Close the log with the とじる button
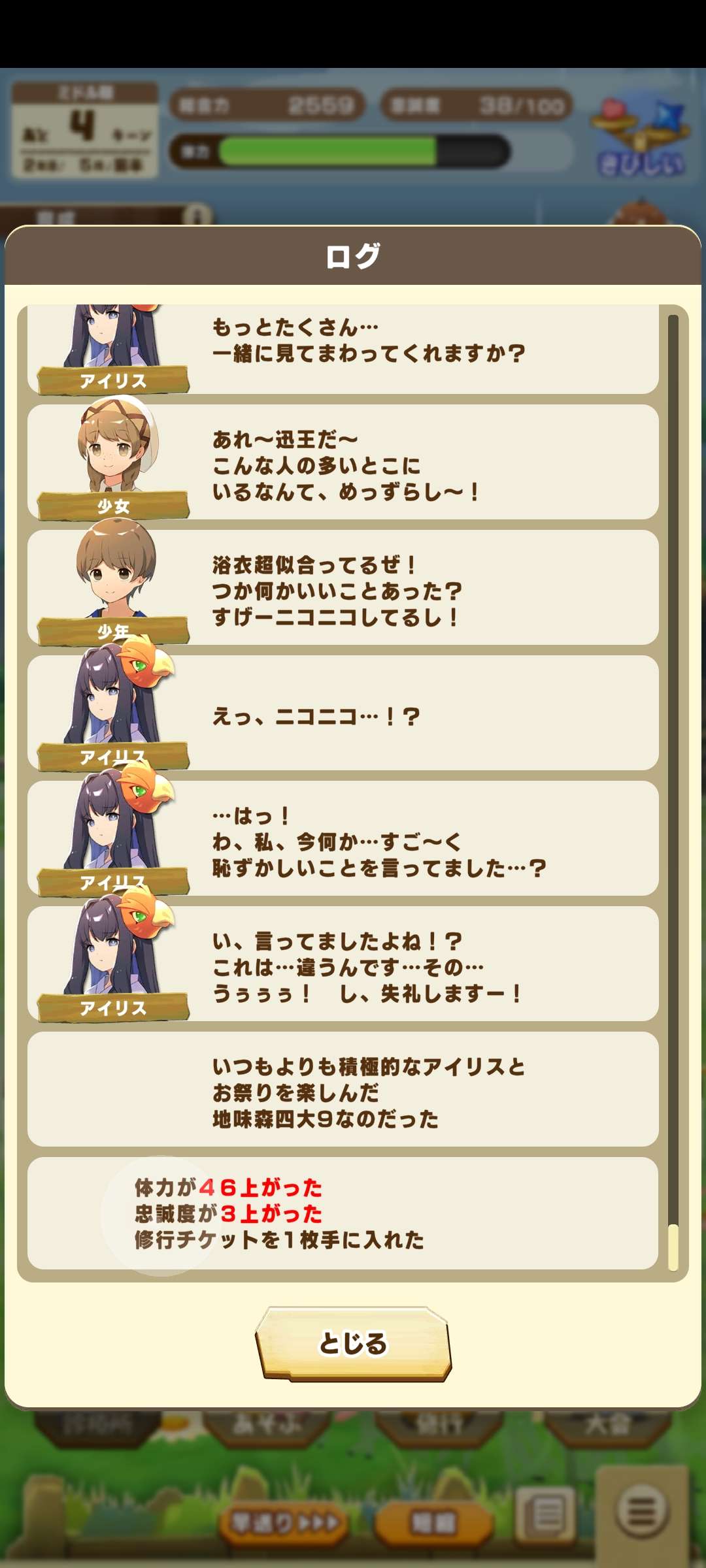Image resolution: width=706 pixels, height=1568 pixels. point(353,1343)
